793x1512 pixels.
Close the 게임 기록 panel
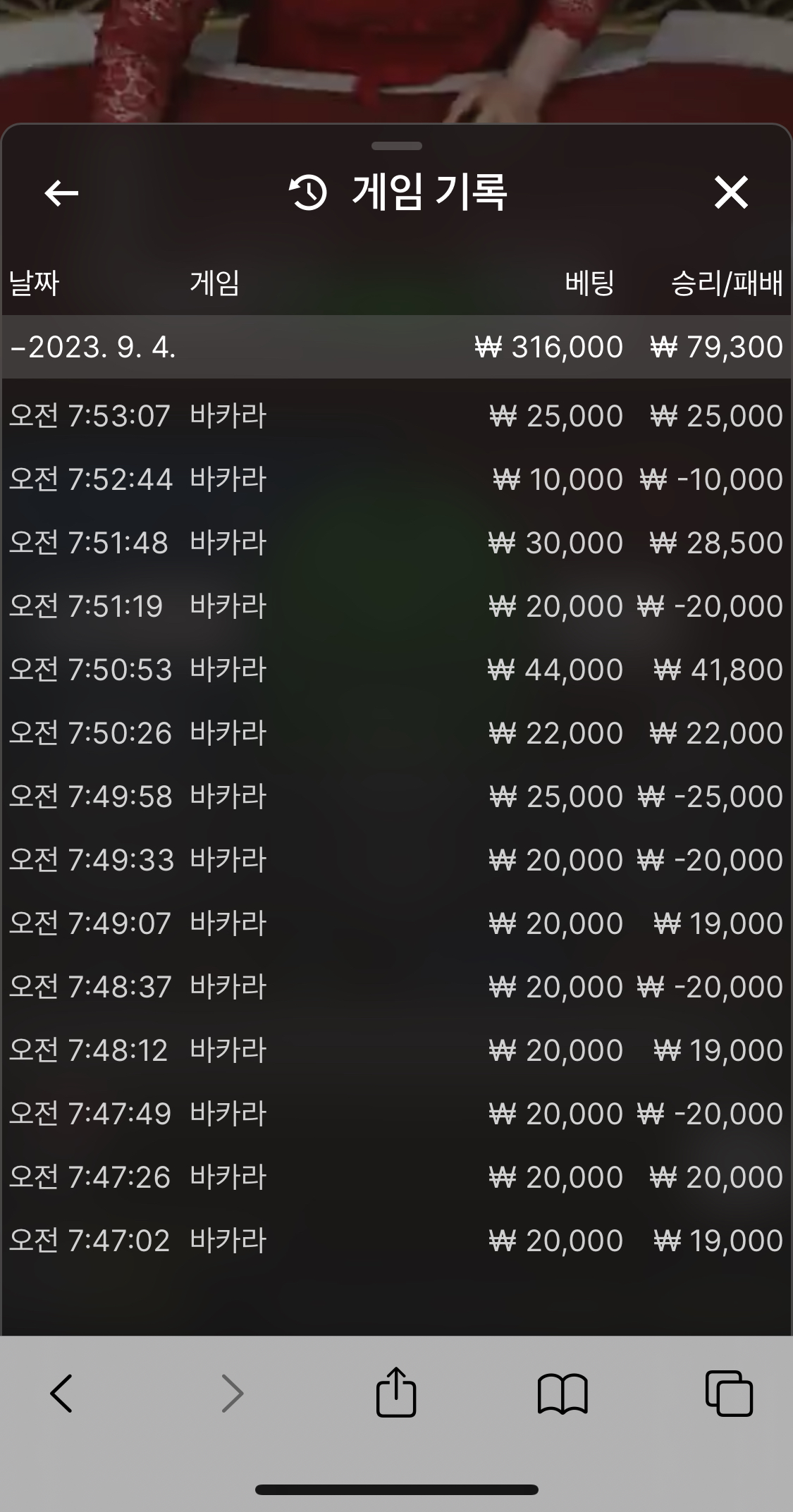(x=730, y=192)
